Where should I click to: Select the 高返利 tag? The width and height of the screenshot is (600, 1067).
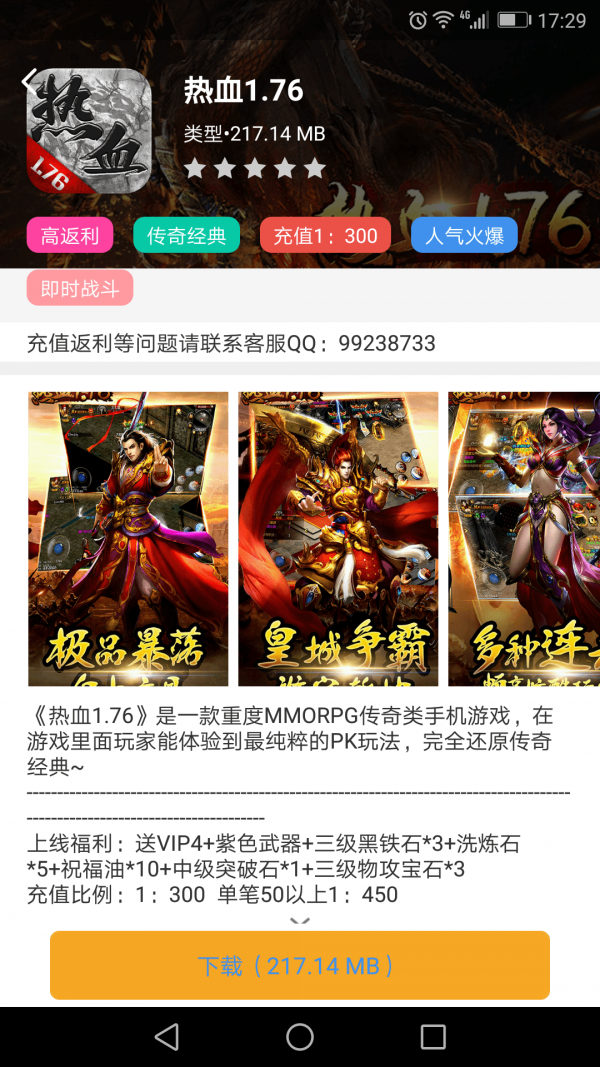coord(69,236)
